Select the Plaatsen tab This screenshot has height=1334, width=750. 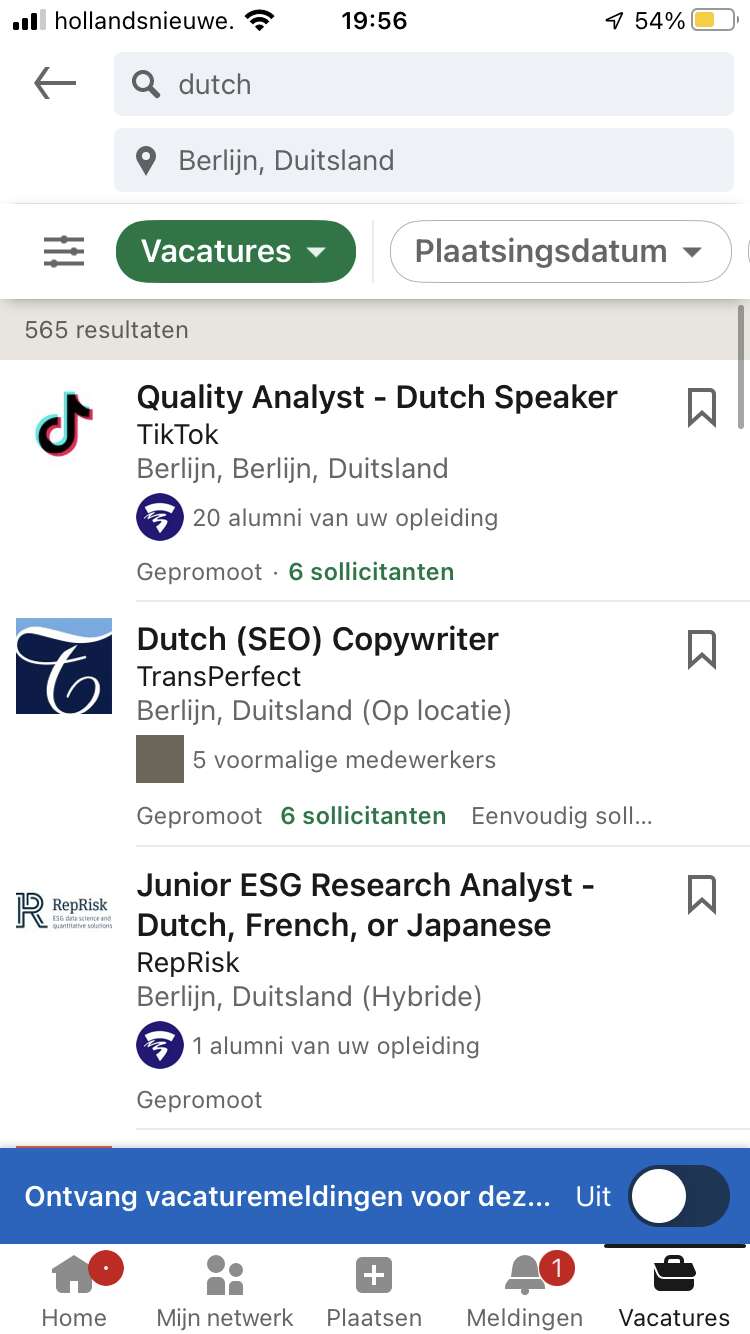click(x=374, y=1290)
